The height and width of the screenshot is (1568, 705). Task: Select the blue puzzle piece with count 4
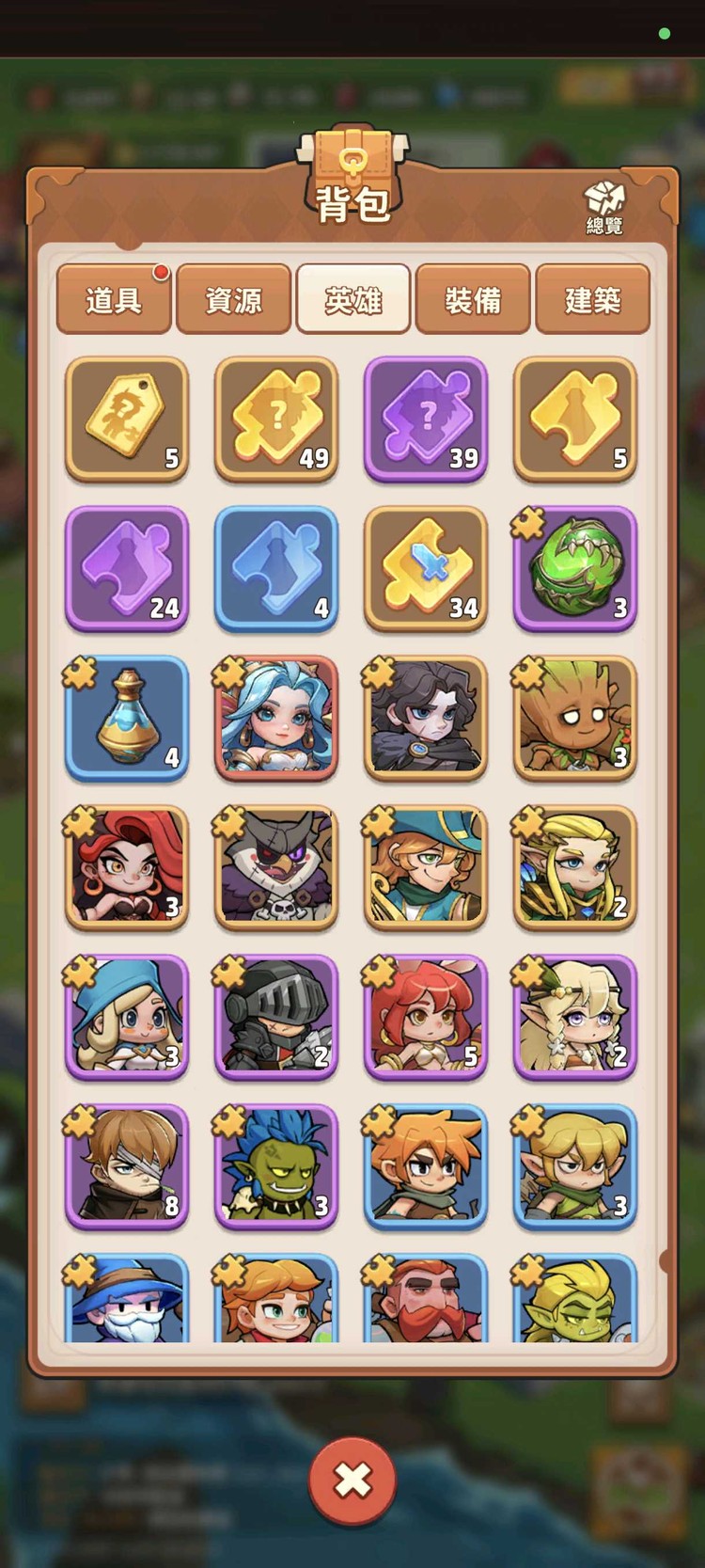tap(276, 568)
